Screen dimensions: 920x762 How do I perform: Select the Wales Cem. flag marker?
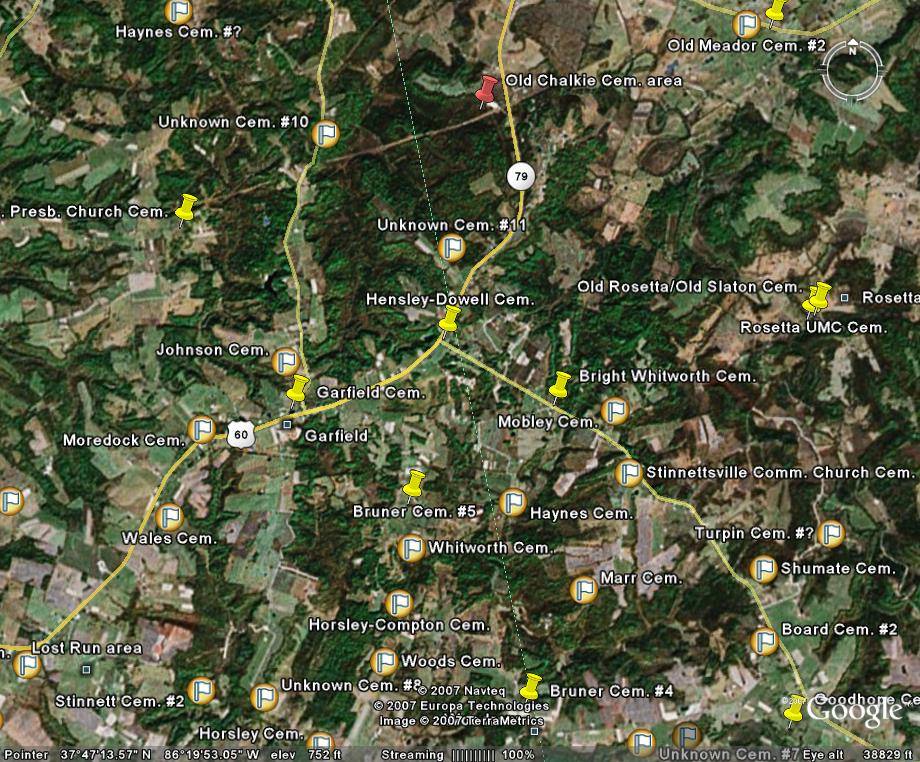coord(169,518)
